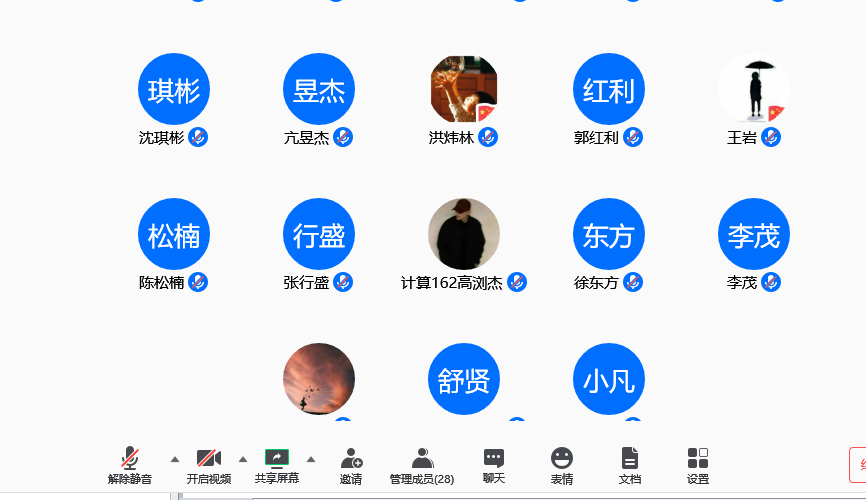Viewport: 866px width, 500px height.
Task: Expand the audio options arrow beside 解除静音
Action: [175, 459]
